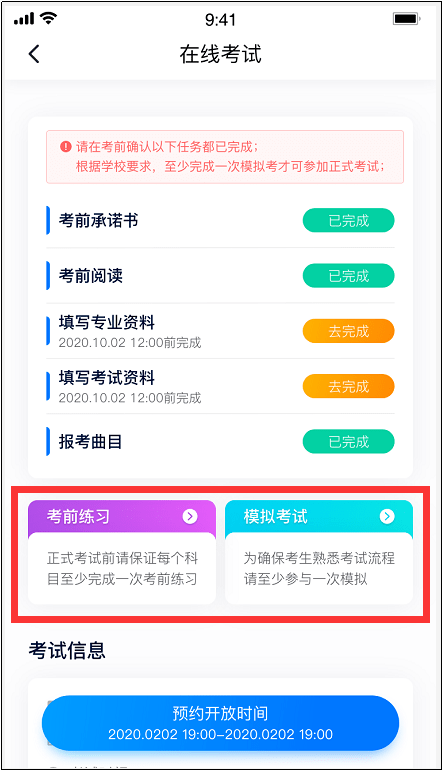Tap 去完成 for 填写专业资料
Viewport: 444px width, 773px height.
[x=348, y=331]
